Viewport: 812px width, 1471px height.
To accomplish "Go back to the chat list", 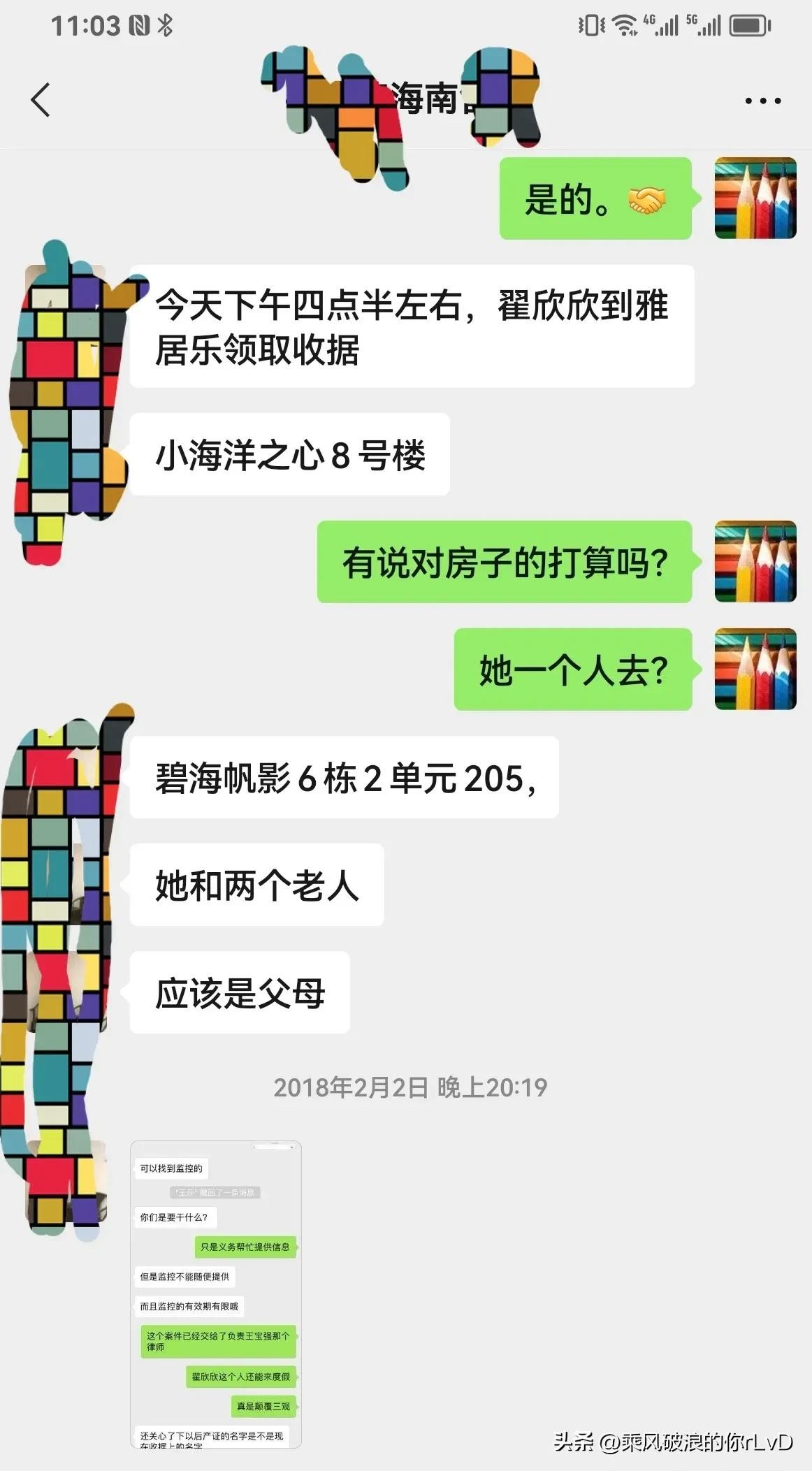I will (41, 99).
